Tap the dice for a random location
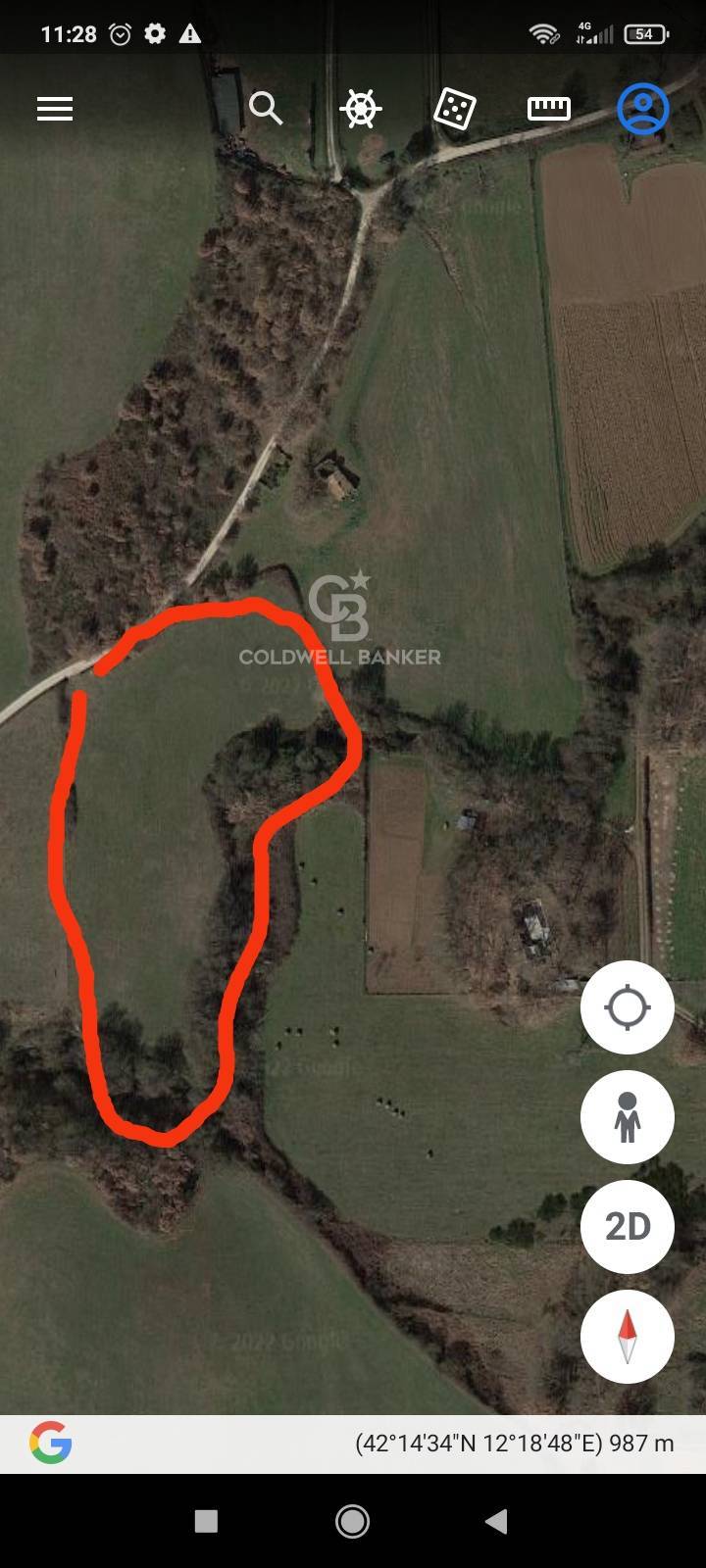 454,109
